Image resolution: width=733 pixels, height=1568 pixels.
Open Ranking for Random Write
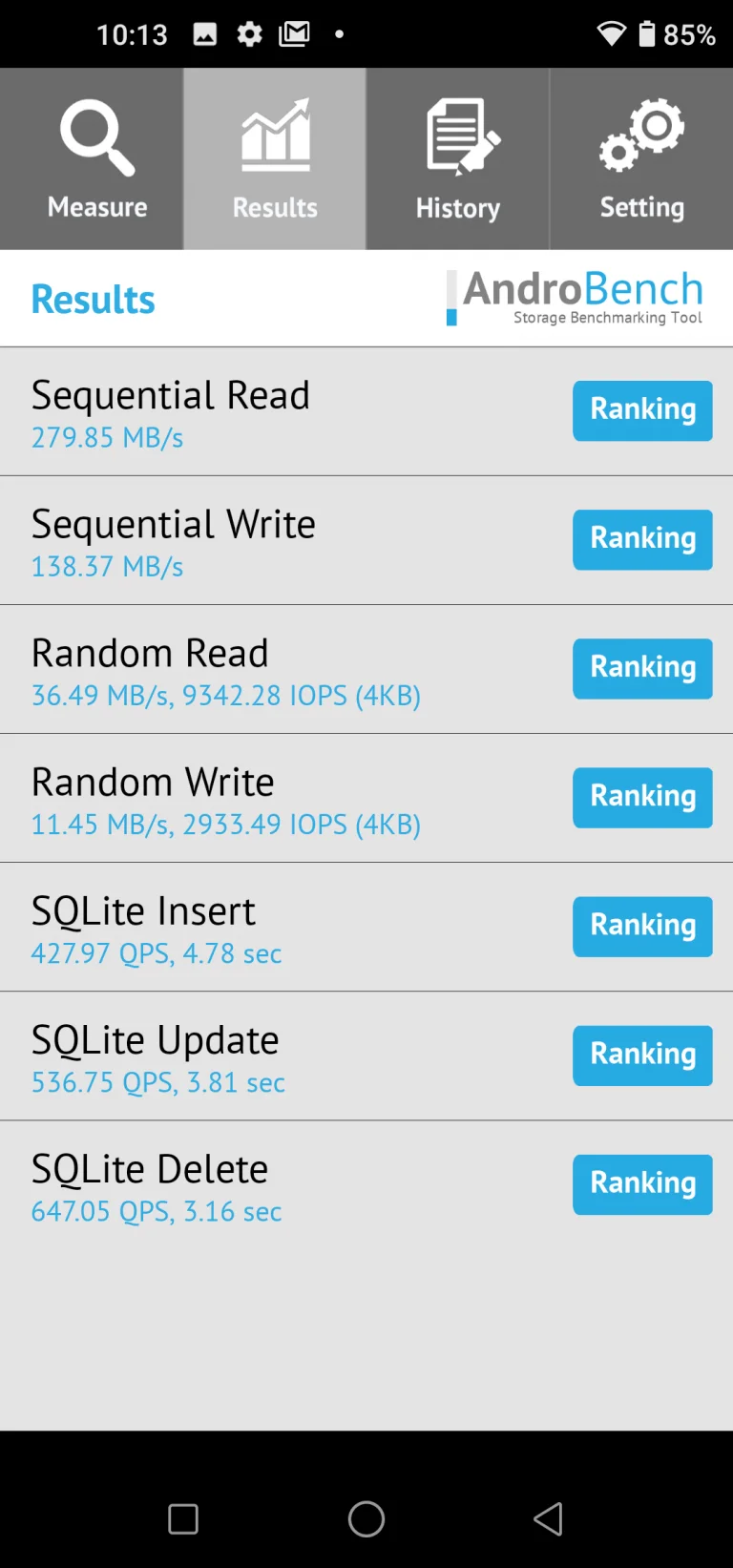pos(642,797)
